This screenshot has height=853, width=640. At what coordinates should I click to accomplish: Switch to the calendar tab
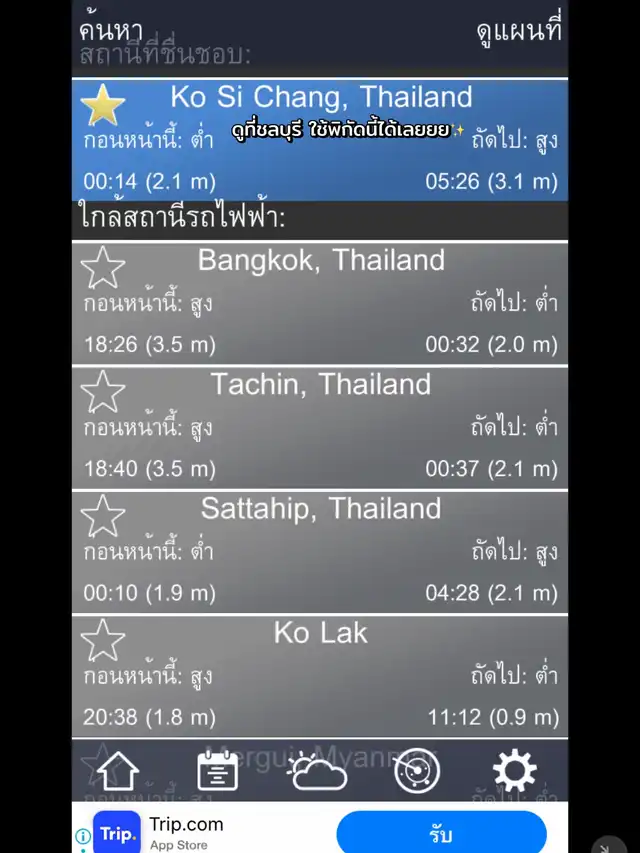217,771
